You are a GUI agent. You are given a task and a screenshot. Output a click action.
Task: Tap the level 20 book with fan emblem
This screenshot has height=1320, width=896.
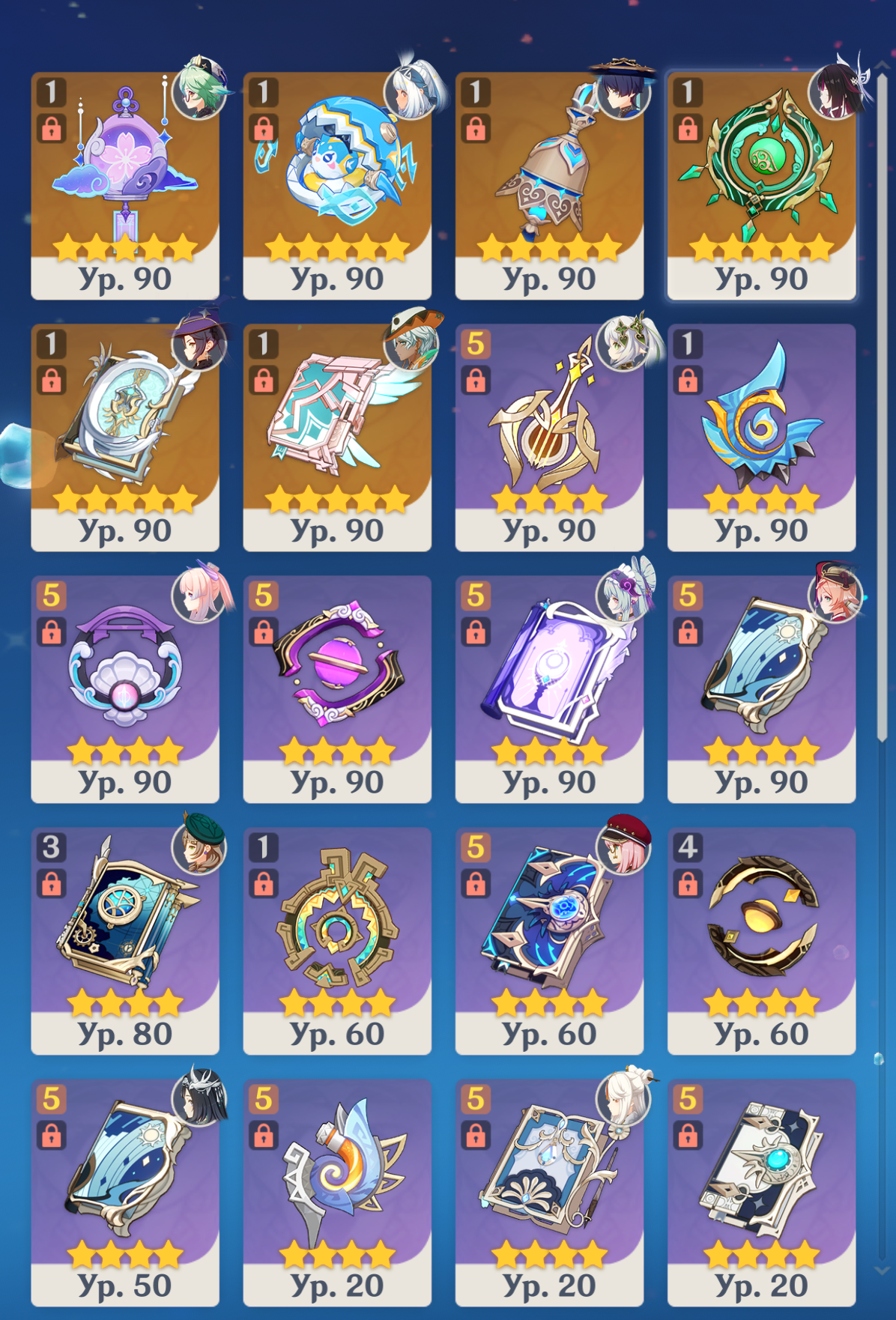[549, 1193]
